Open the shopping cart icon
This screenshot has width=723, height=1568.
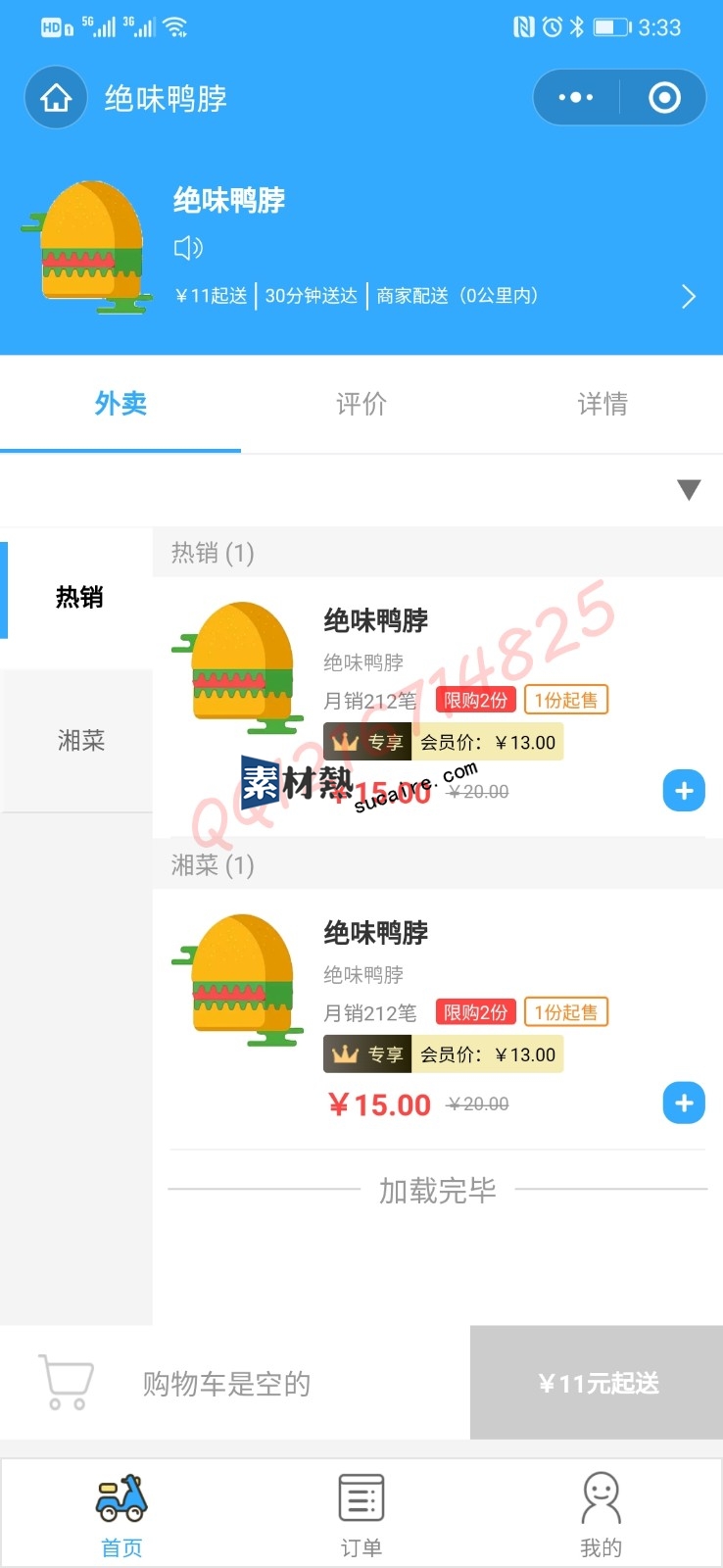click(66, 1382)
